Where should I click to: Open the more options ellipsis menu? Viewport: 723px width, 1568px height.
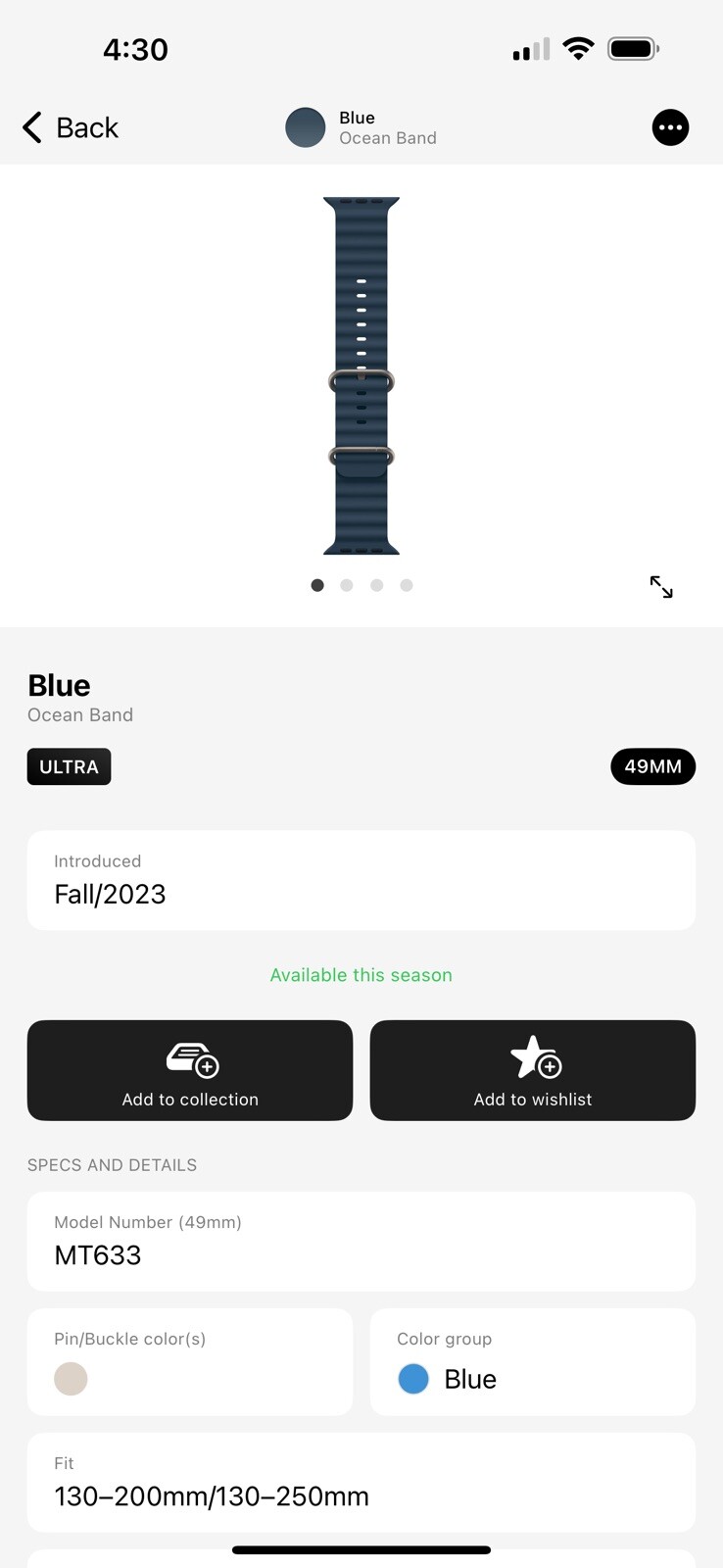[x=670, y=127]
